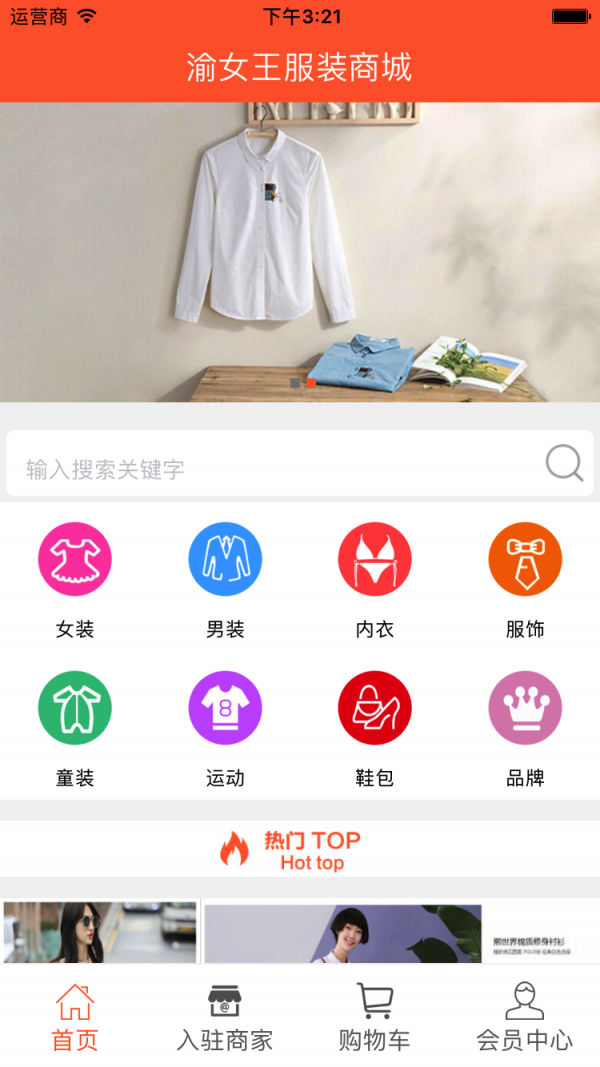Open the 购物车 tab
The width and height of the screenshot is (600, 1067).
click(375, 1016)
